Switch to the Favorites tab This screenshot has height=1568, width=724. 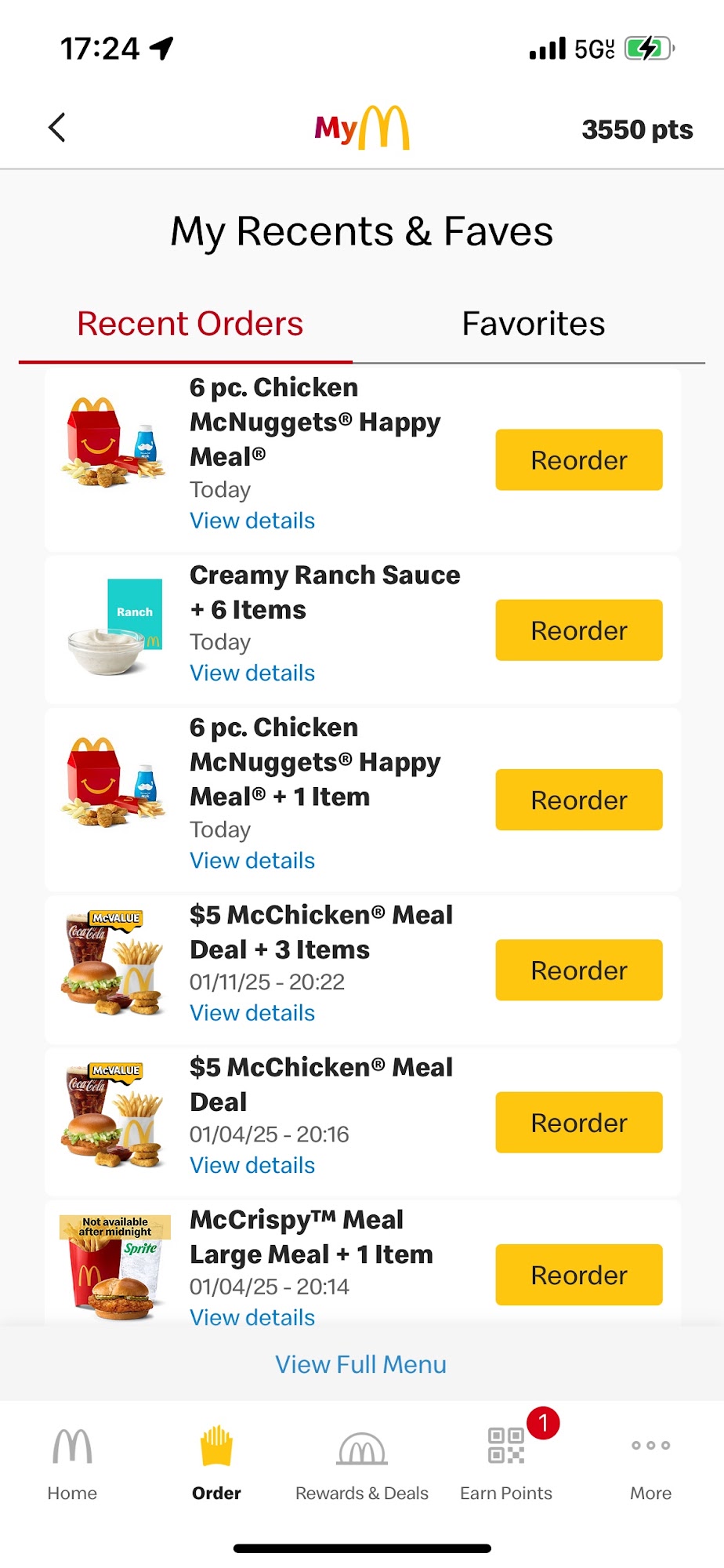(533, 324)
